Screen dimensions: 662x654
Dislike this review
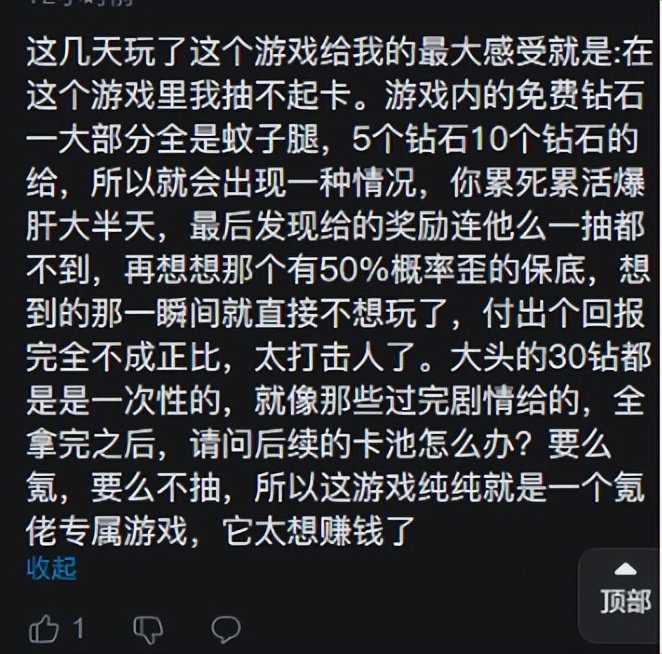tap(148, 629)
